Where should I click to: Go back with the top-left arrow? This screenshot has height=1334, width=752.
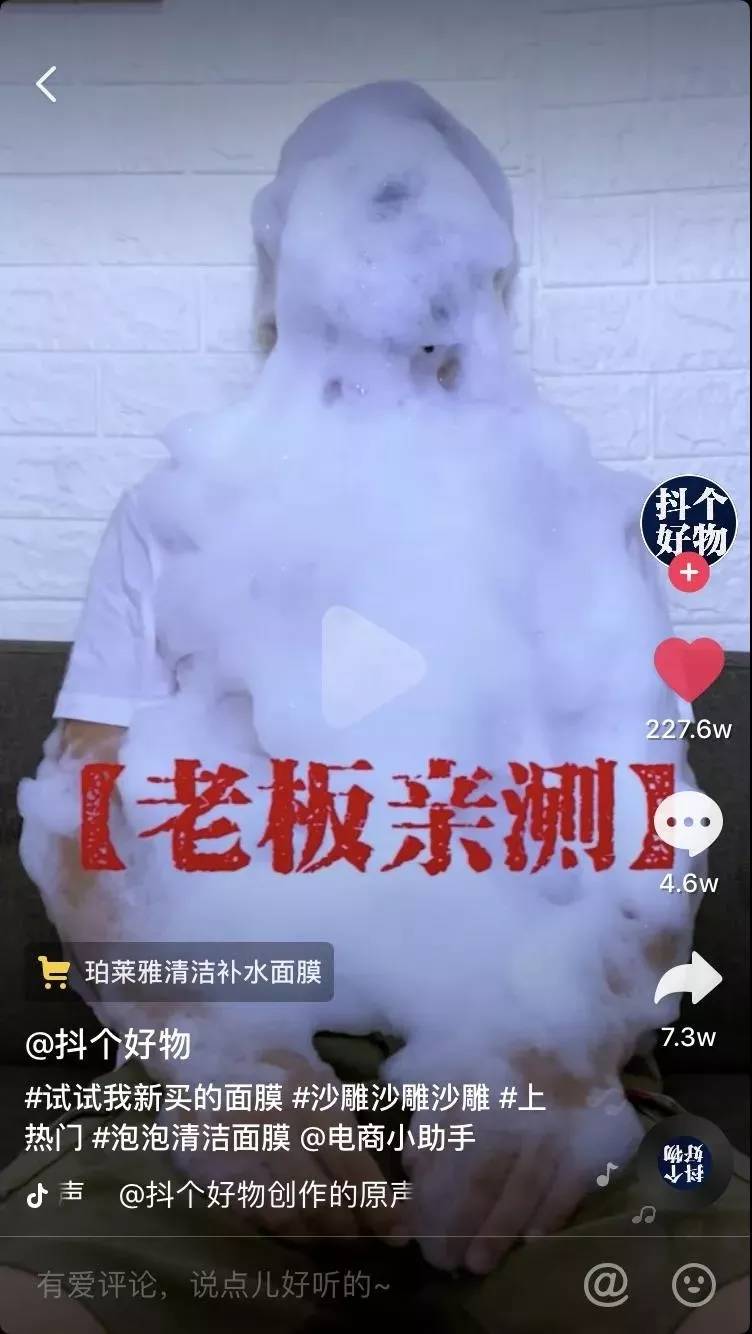click(46, 85)
